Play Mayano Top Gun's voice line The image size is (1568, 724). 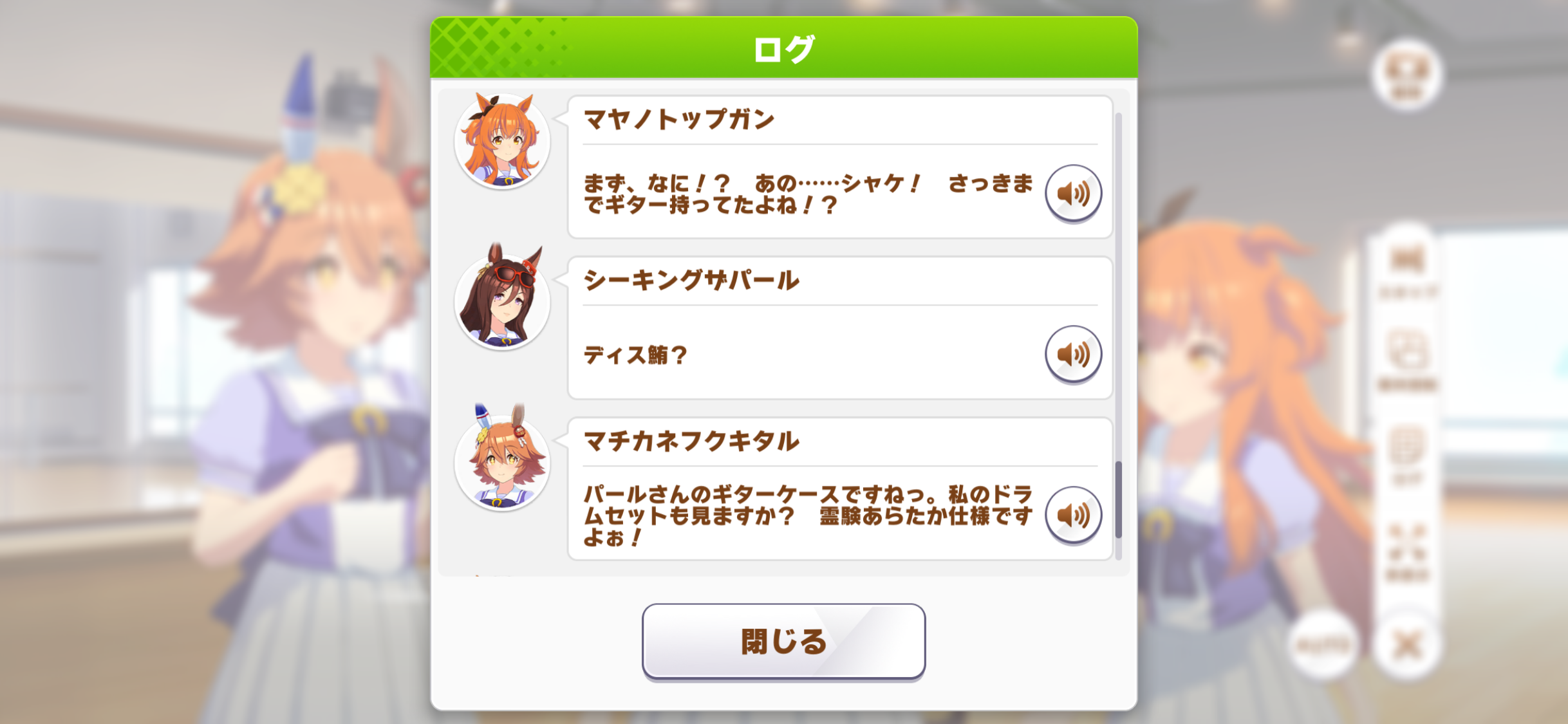tap(1073, 193)
